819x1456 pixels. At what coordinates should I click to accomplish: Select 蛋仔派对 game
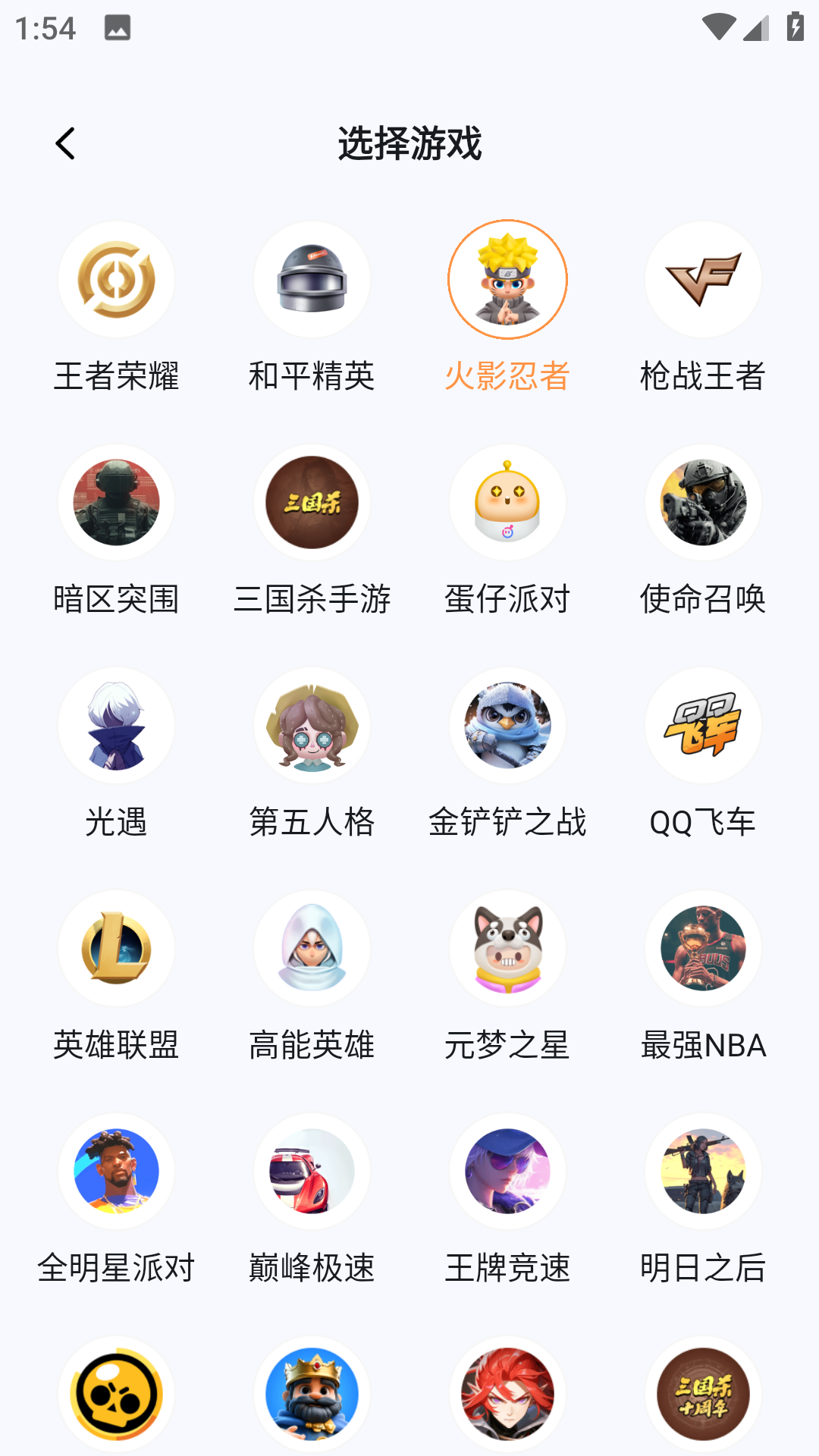point(507,504)
